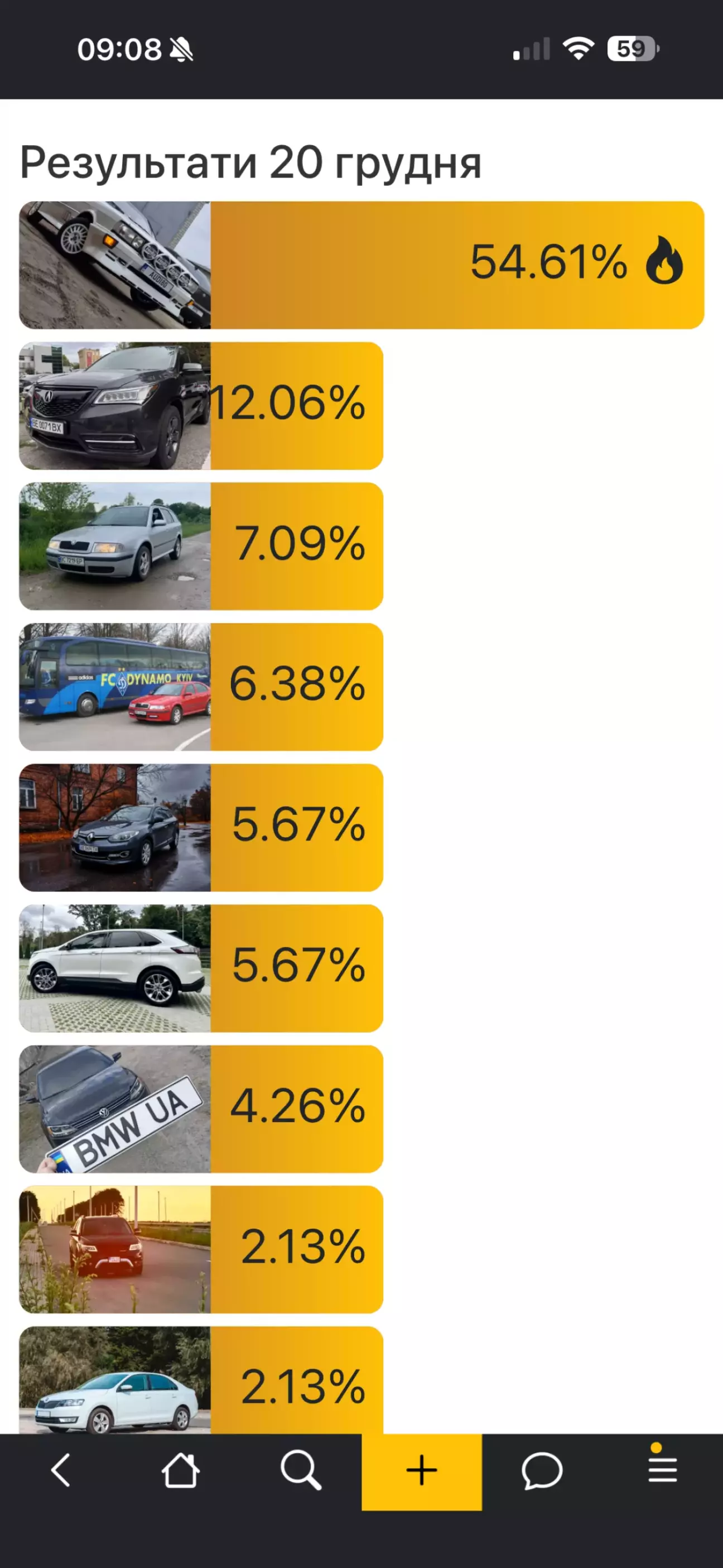Open the messages chat bubble
Viewport: 723px width, 1568px height.
pyautogui.click(x=542, y=1471)
